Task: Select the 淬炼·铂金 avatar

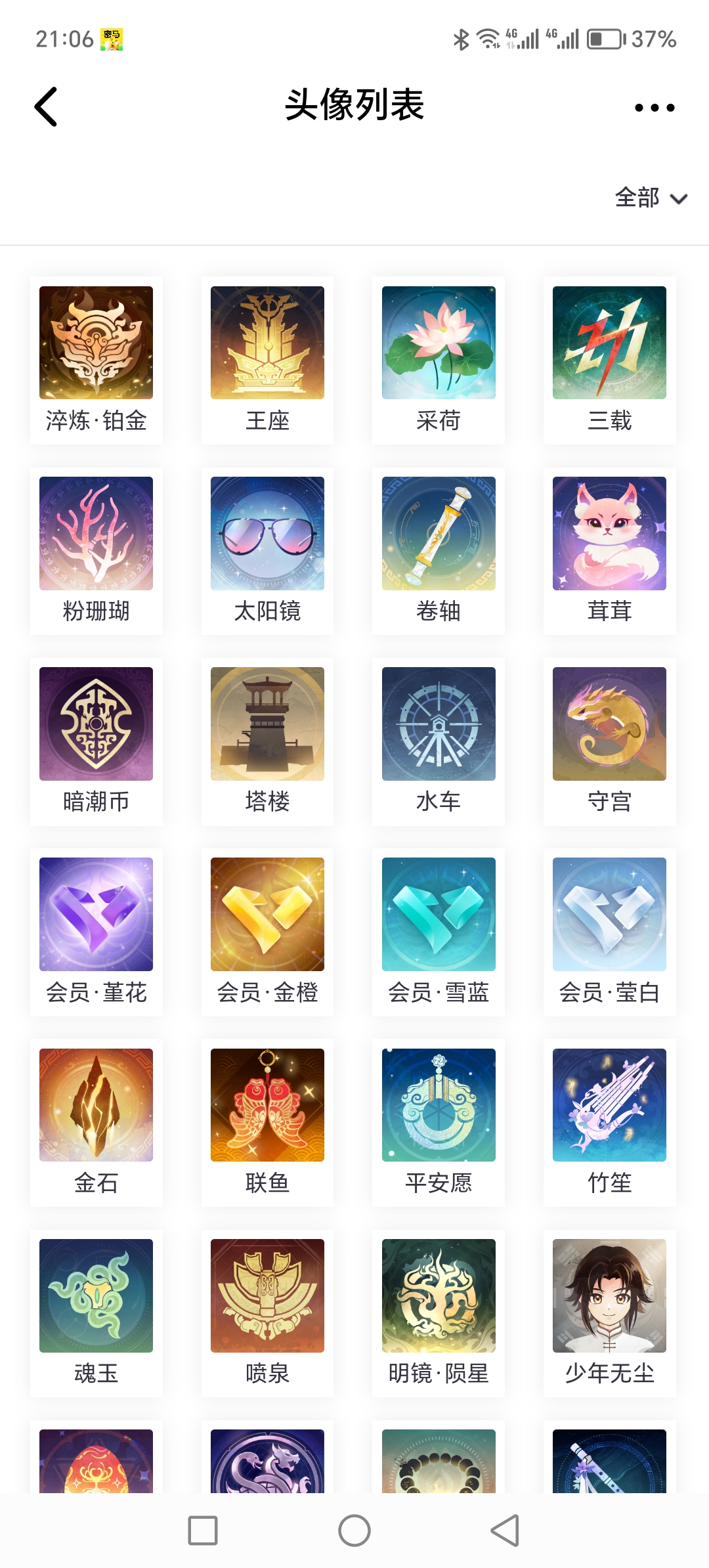Action: click(x=96, y=343)
